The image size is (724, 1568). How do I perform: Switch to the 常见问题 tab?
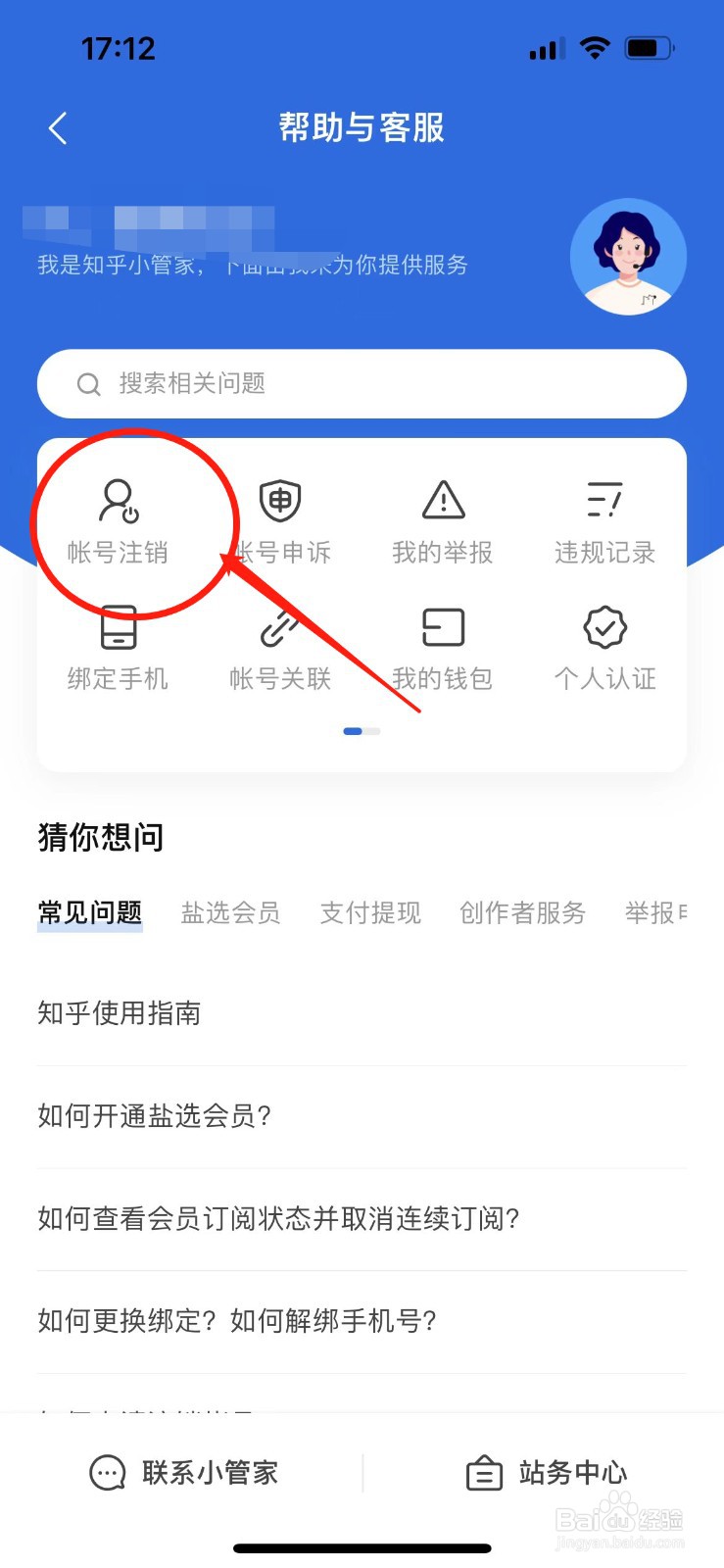point(89,913)
